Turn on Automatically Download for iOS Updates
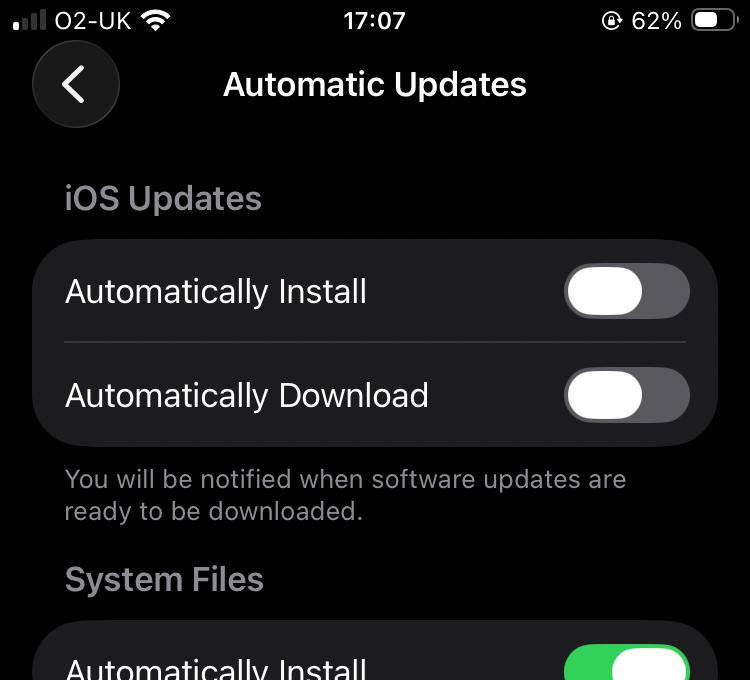Screen dimensions: 750x680 (x=627, y=395)
